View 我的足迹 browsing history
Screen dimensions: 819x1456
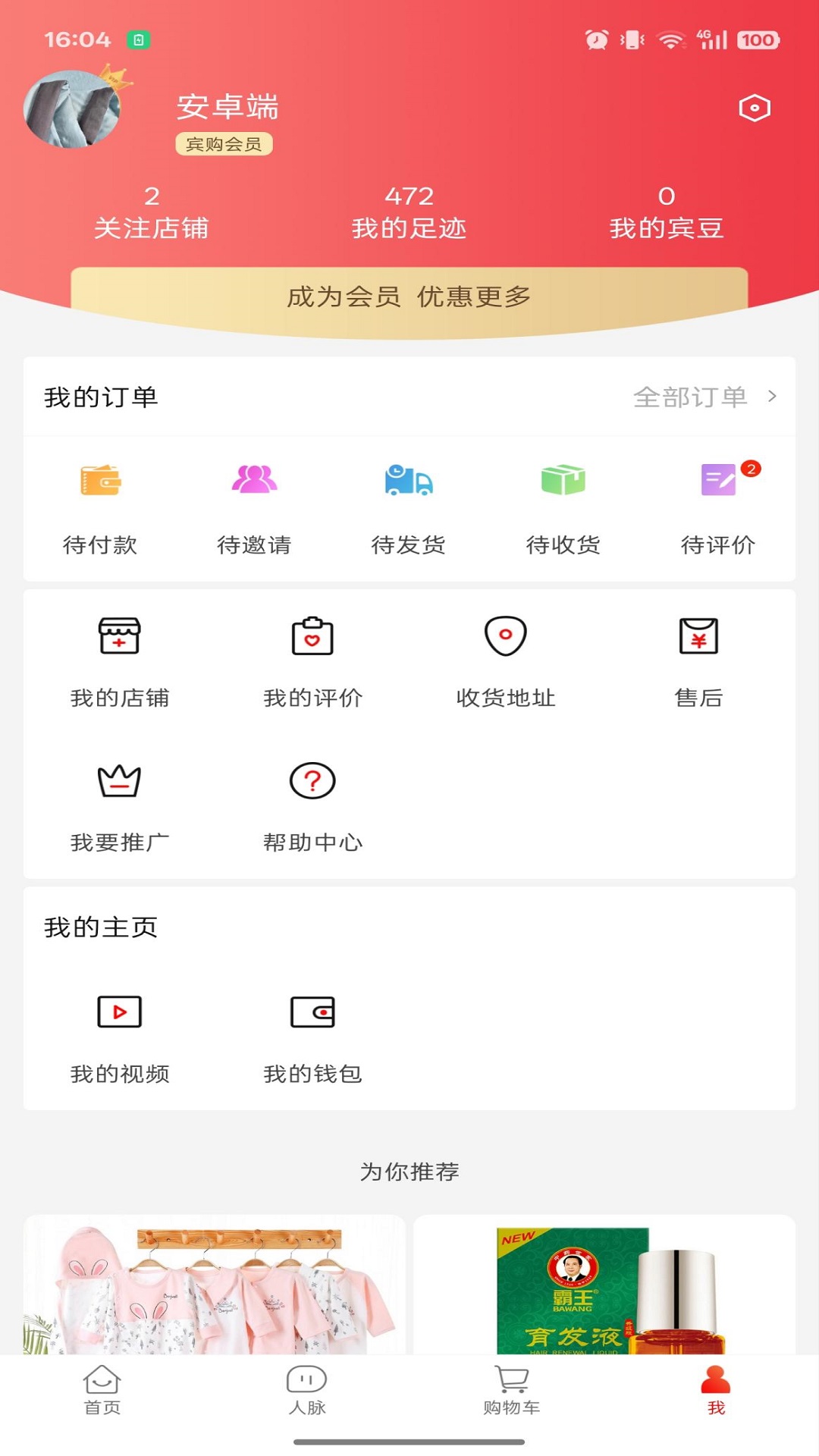(x=409, y=212)
